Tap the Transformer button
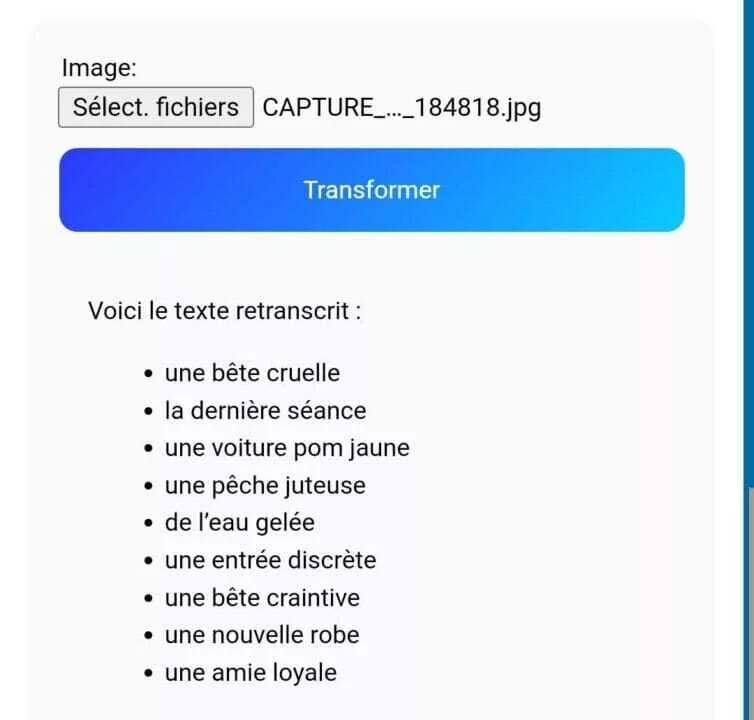This screenshot has height=720, width=754. [372, 190]
